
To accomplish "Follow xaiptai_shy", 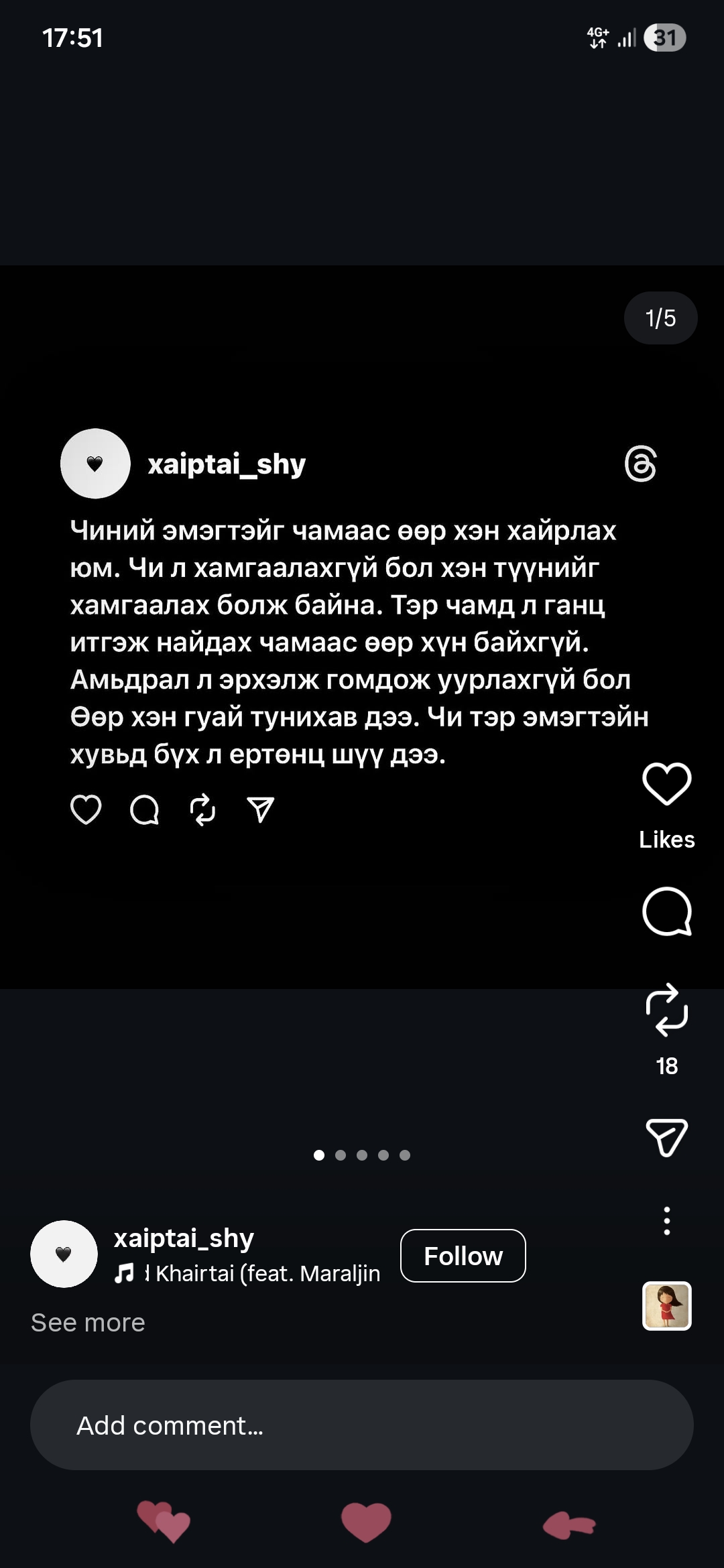I will click(x=463, y=1256).
